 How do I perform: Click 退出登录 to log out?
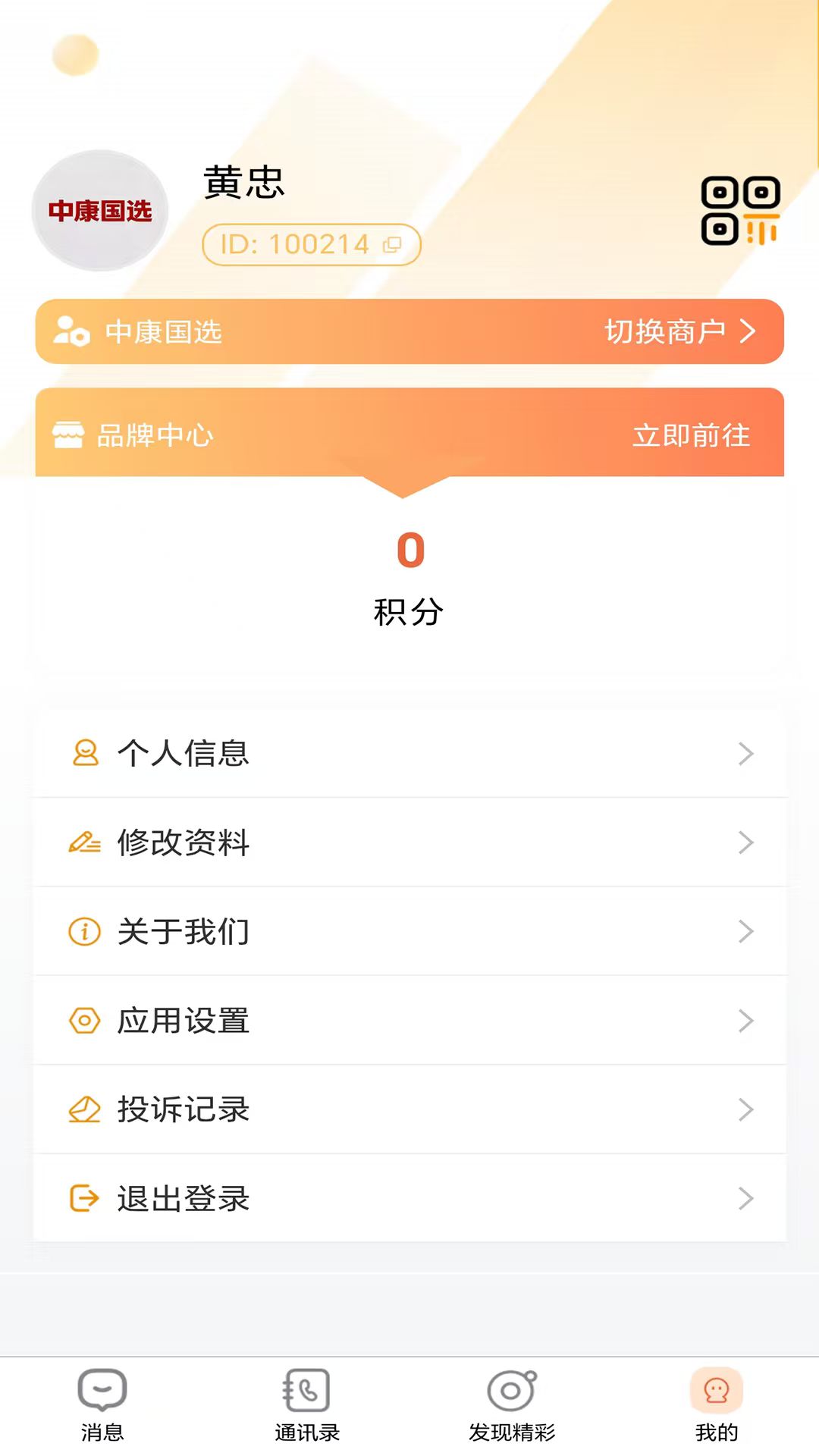pyautogui.click(x=184, y=1198)
